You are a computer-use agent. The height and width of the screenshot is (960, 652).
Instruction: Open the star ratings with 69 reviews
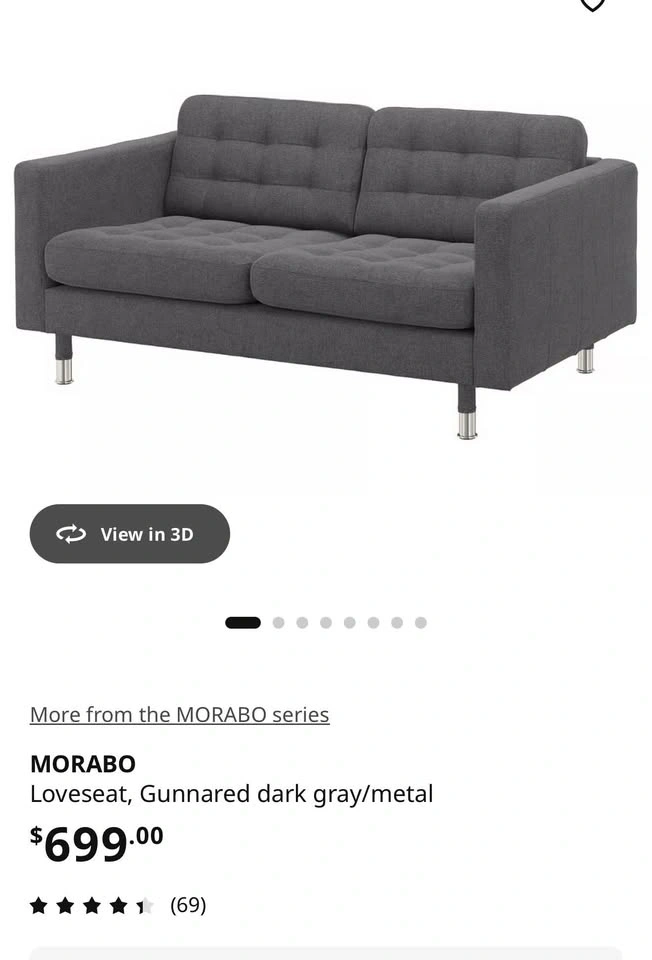pos(118,905)
